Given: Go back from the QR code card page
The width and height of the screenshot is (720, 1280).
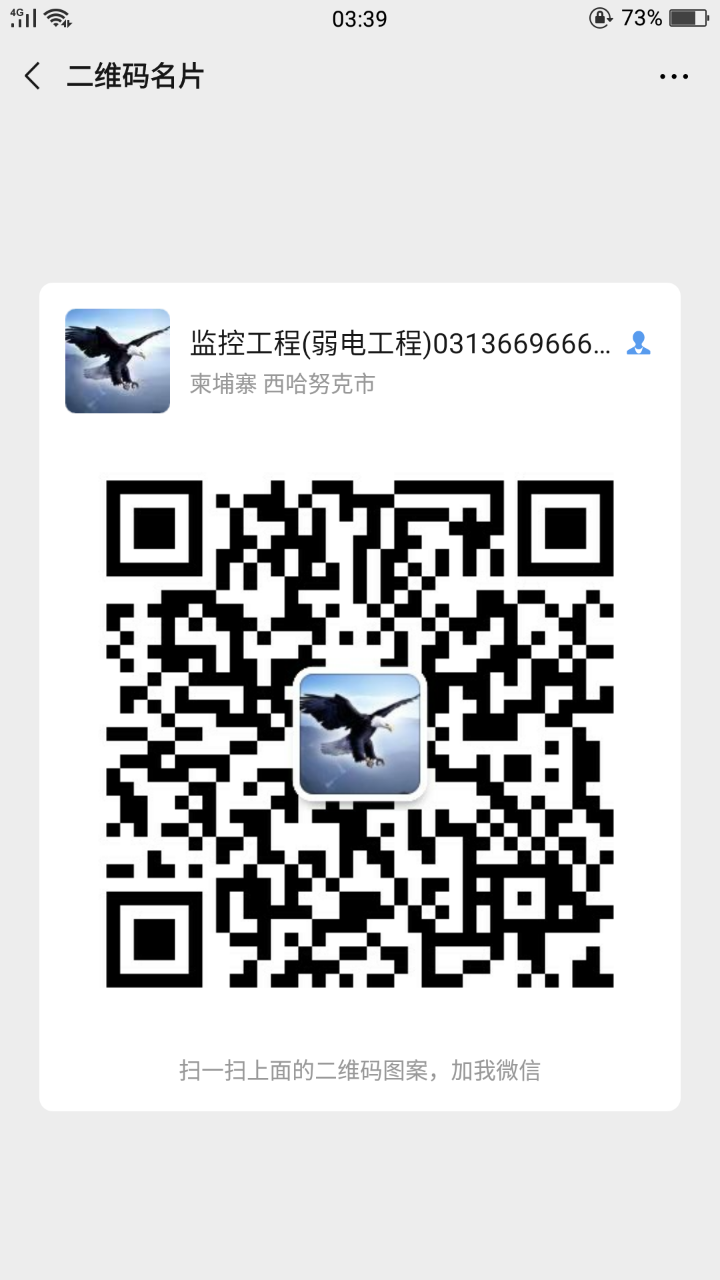Looking at the screenshot, I should pyautogui.click(x=33, y=76).
